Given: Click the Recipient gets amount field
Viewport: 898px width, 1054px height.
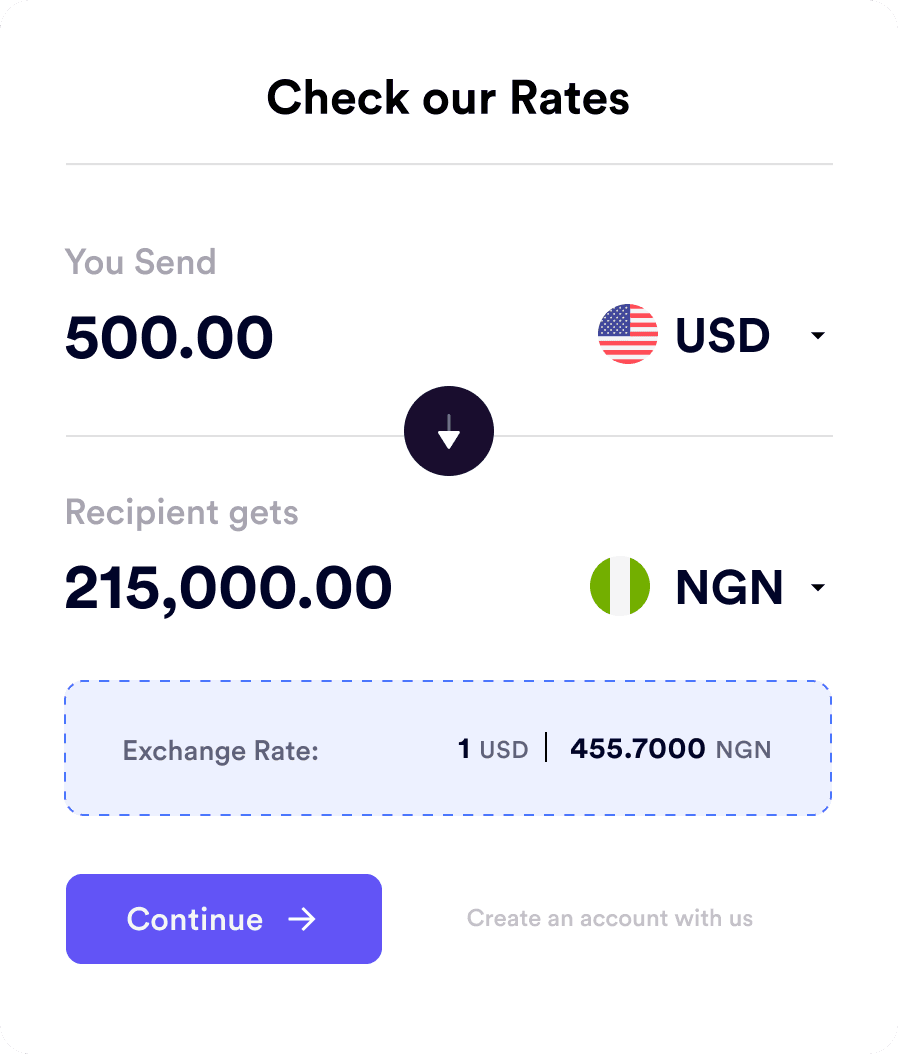Looking at the screenshot, I should 228,588.
